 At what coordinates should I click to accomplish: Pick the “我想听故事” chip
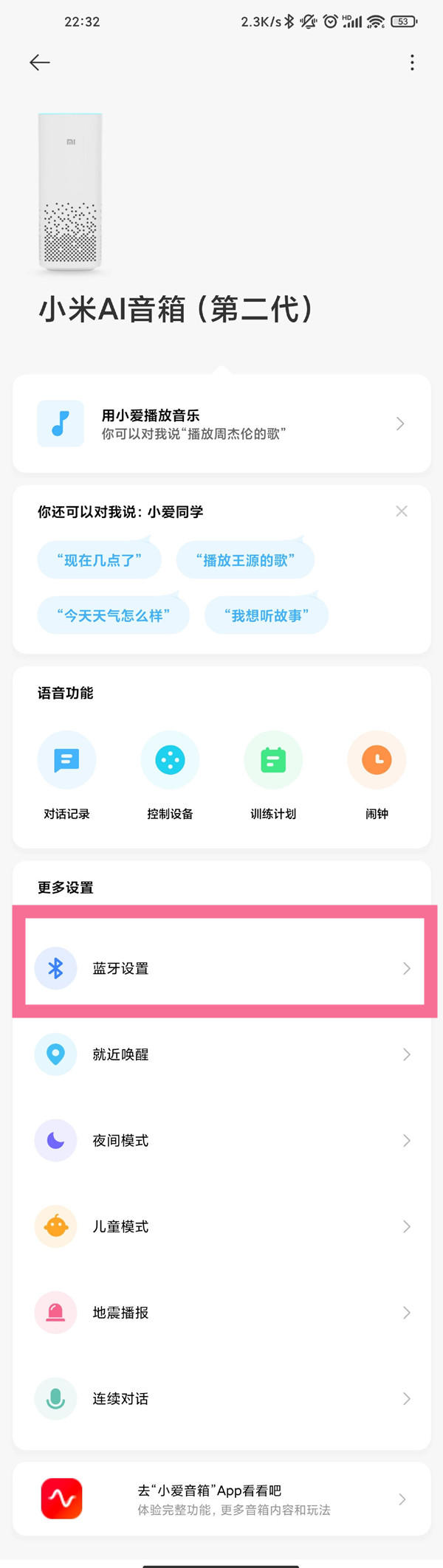[x=267, y=615]
